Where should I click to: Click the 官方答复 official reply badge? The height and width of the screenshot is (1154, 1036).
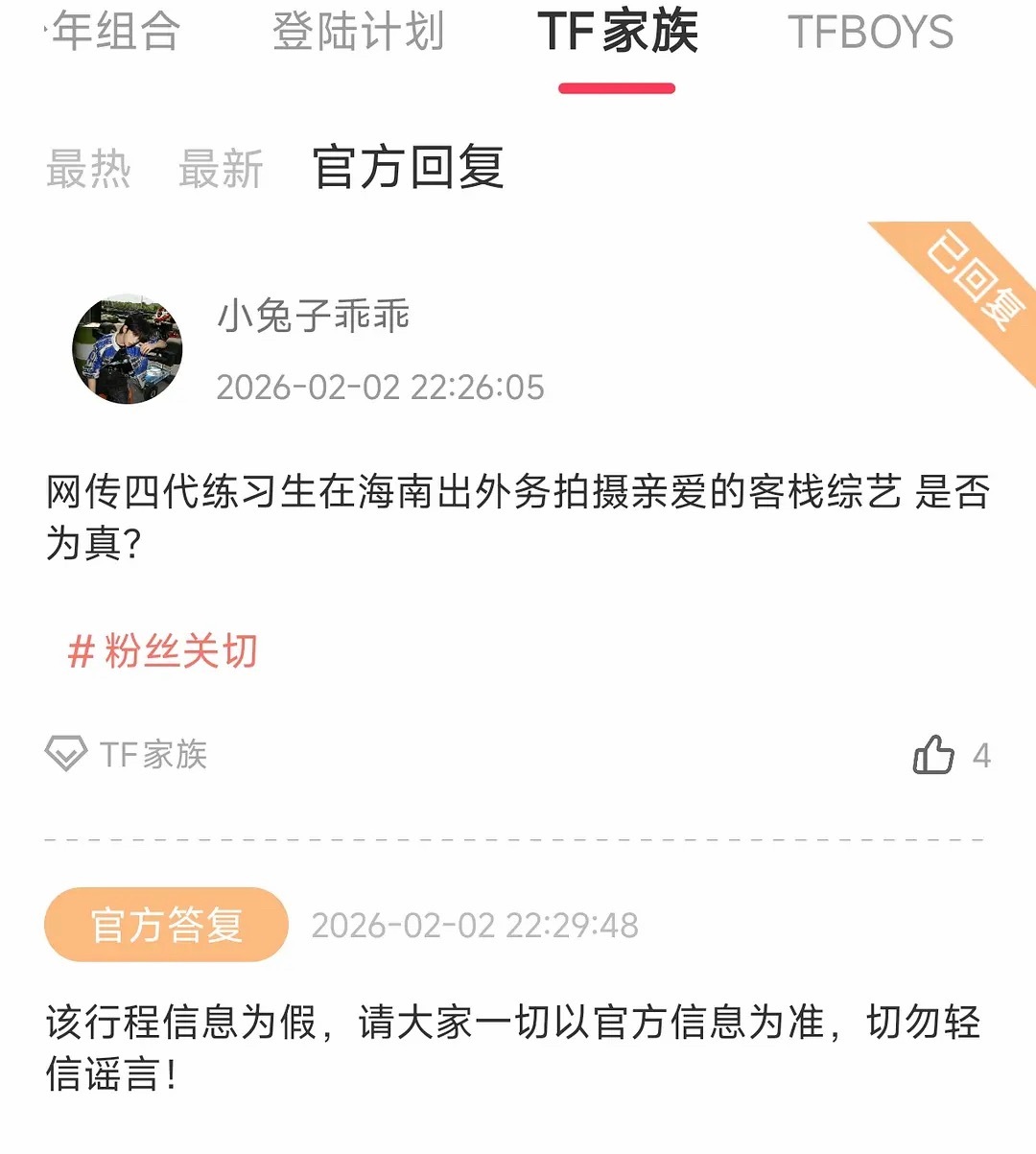tap(165, 925)
